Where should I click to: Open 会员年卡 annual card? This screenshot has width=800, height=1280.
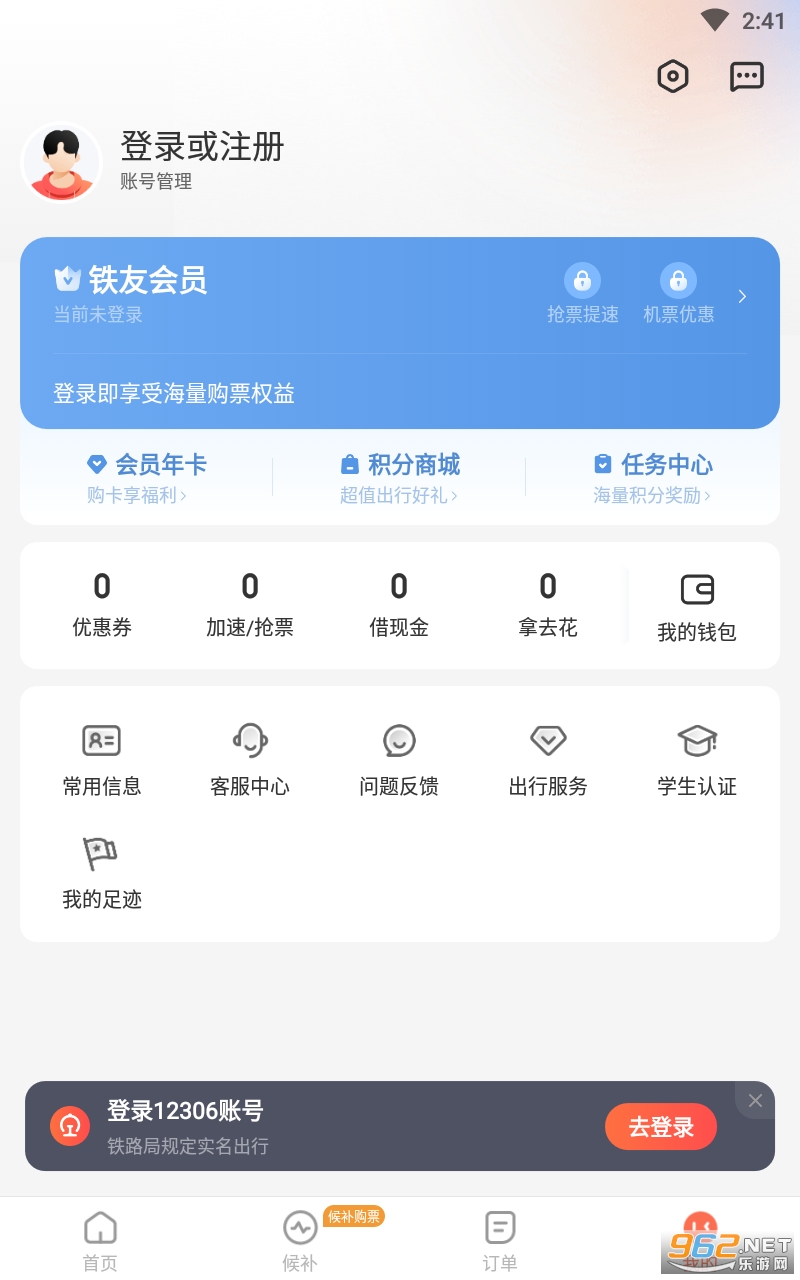click(146, 477)
